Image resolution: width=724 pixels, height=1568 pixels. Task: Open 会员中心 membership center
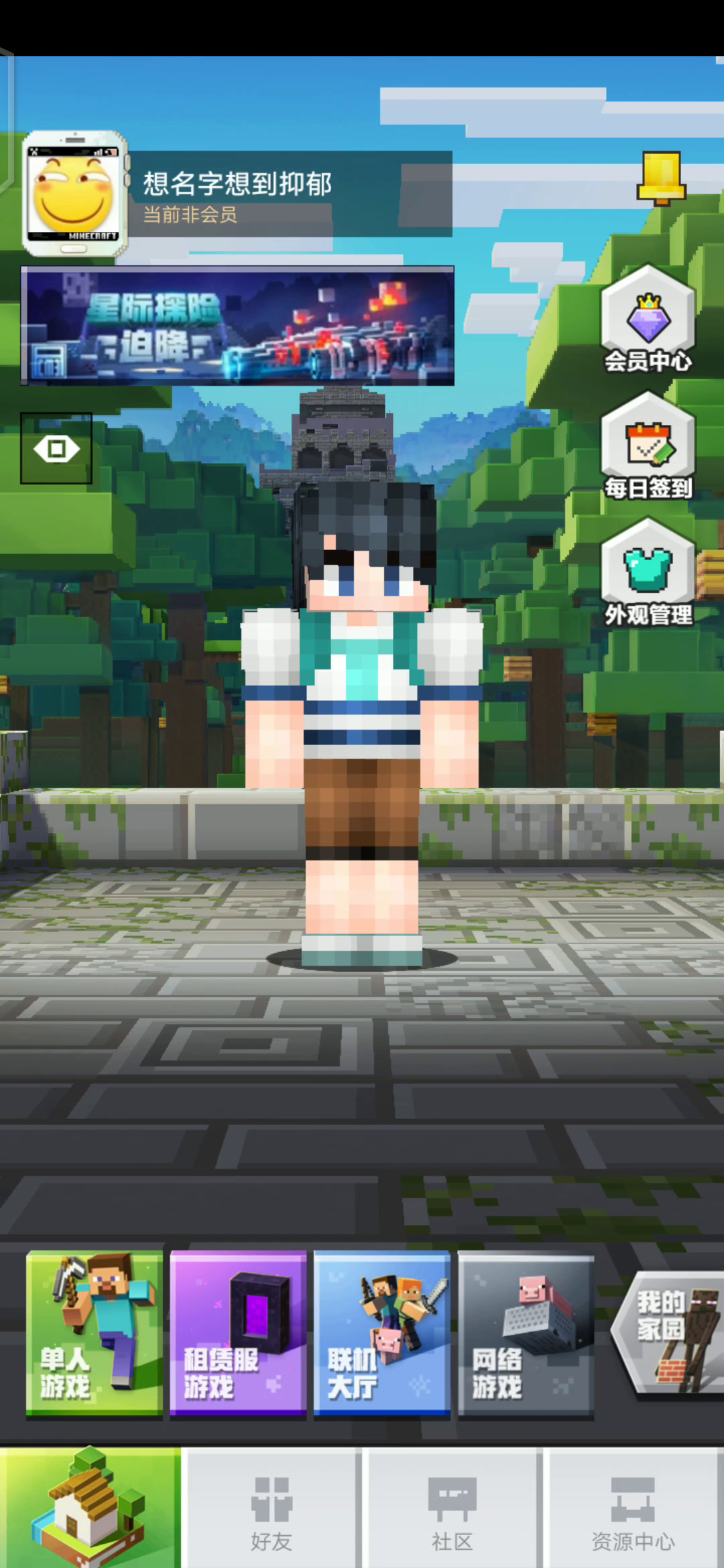648,320
